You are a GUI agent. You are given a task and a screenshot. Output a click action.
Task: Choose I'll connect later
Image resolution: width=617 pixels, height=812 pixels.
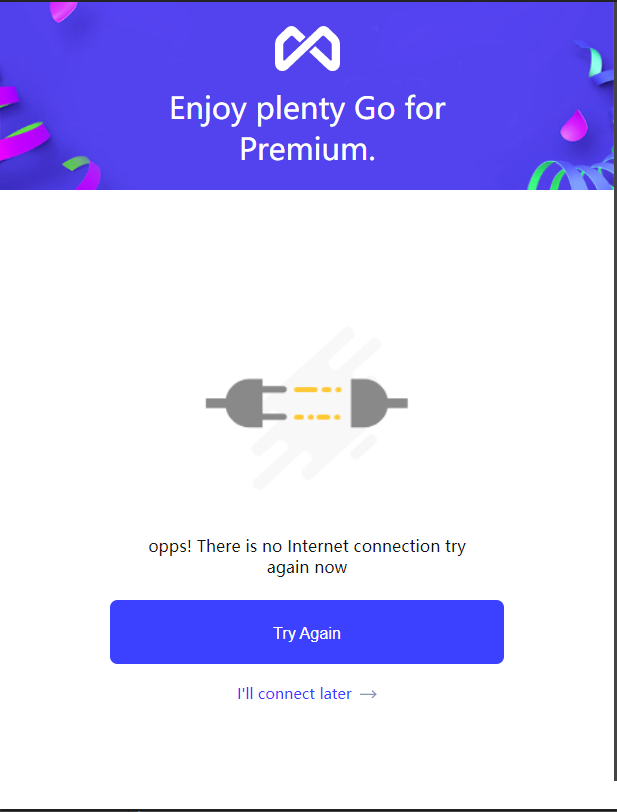pos(305,694)
